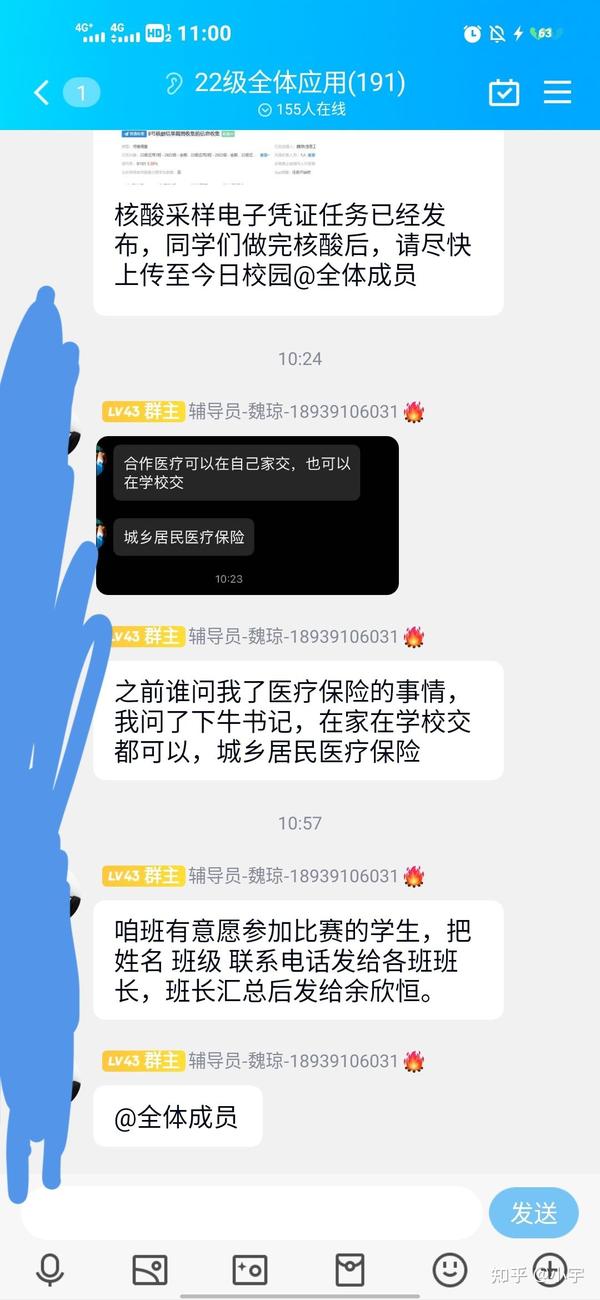Open the group menu (three lines)
Image resolution: width=600 pixels, height=1300 pixels.
pyautogui.click(x=557, y=93)
